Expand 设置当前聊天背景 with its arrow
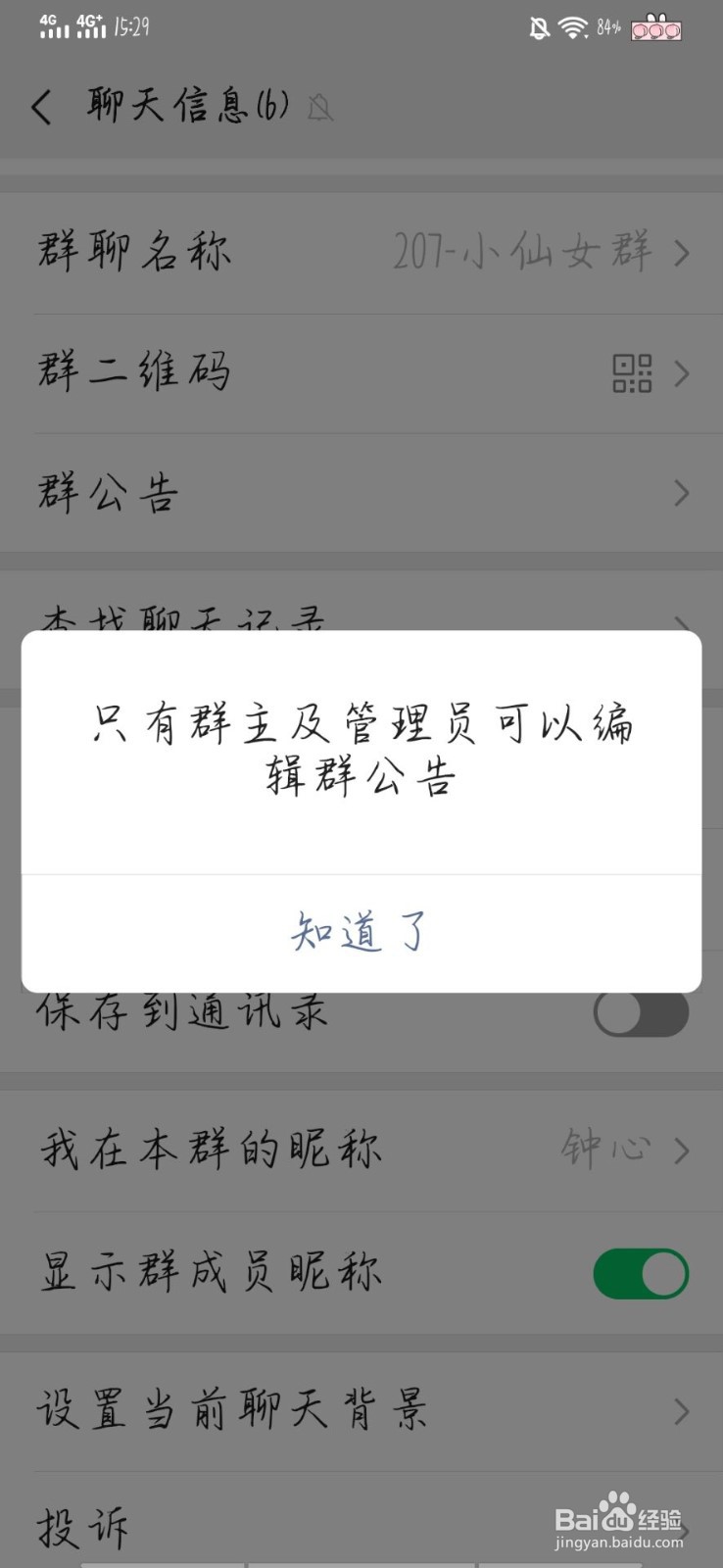Viewport: 723px width, 1568px height. click(682, 1411)
